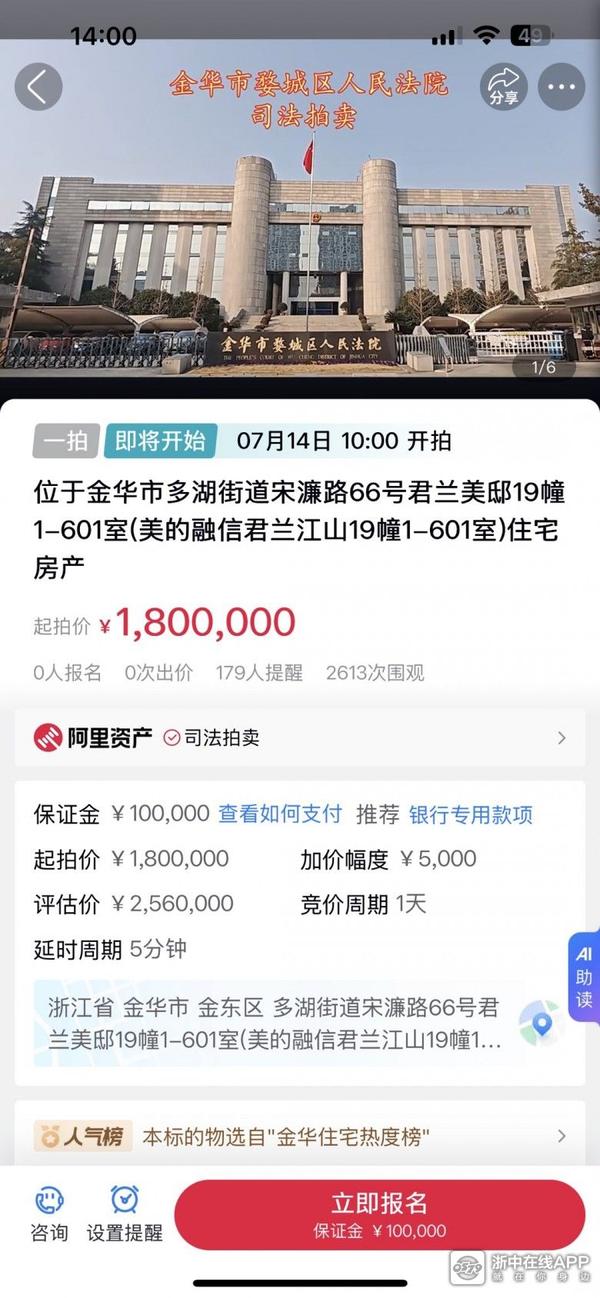Tap 立即报名 to register now
Viewport: 600px width, 1298px height.
[379, 1213]
